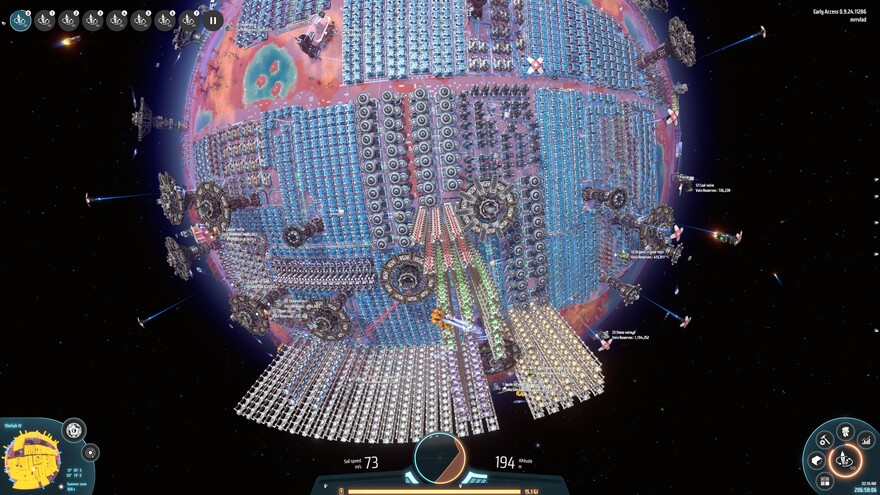Open the statistics chart panel
Viewport: 880px width, 495px height.
[x=866, y=440]
